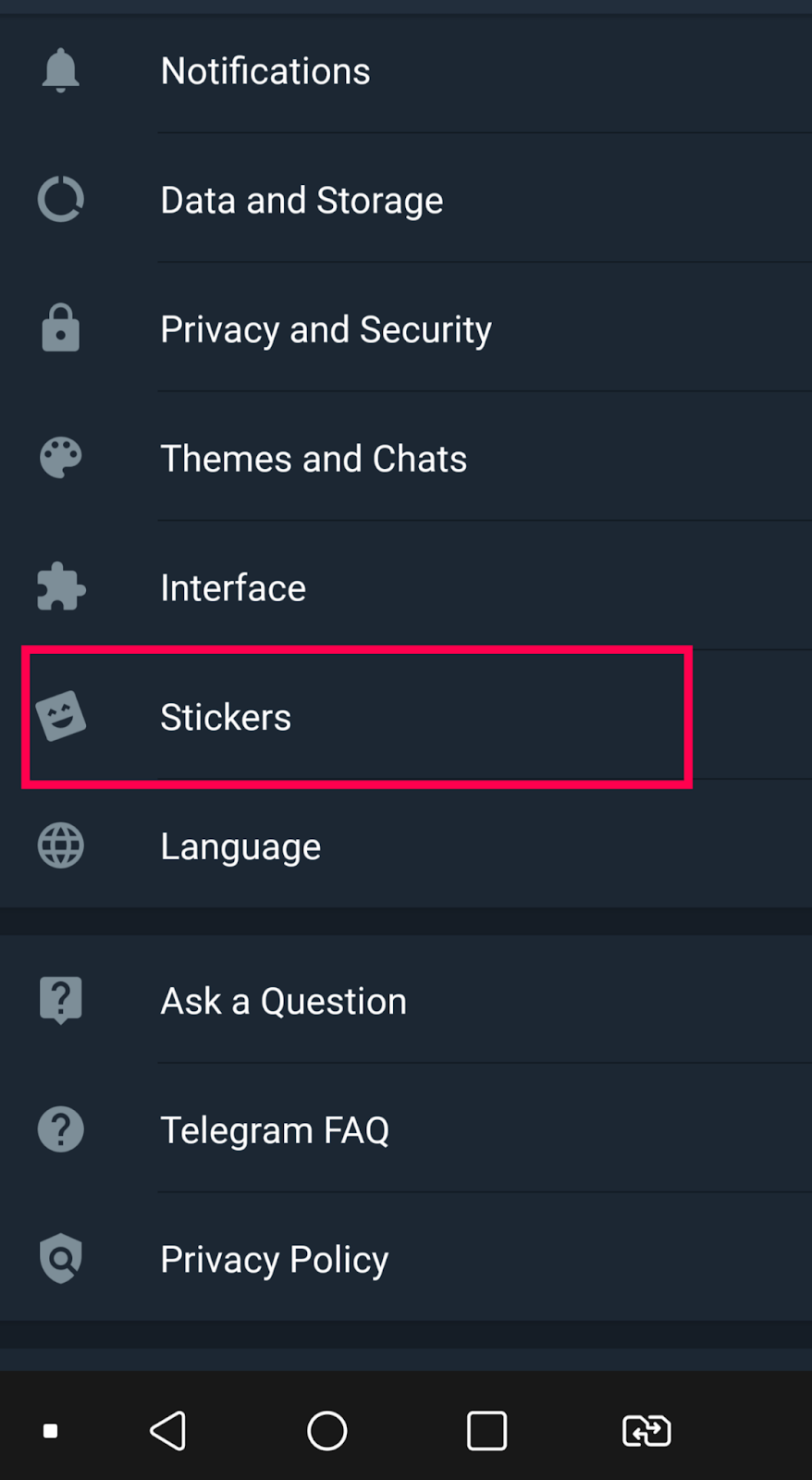Open recent apps overview
Viewport: 812px width, 1480px height.
(x=486, y=1431)
